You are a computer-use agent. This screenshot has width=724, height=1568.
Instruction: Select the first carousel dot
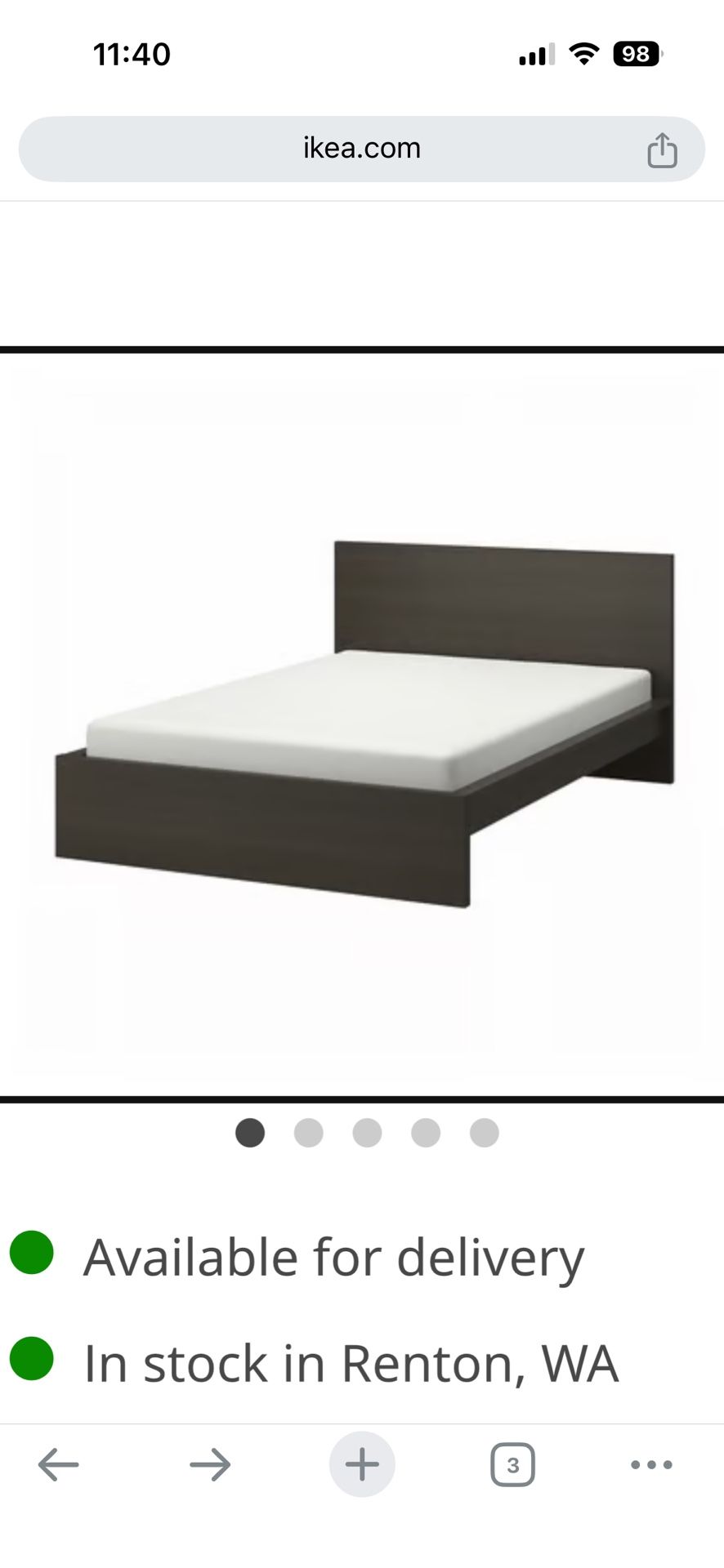[x=250, y=1133]
